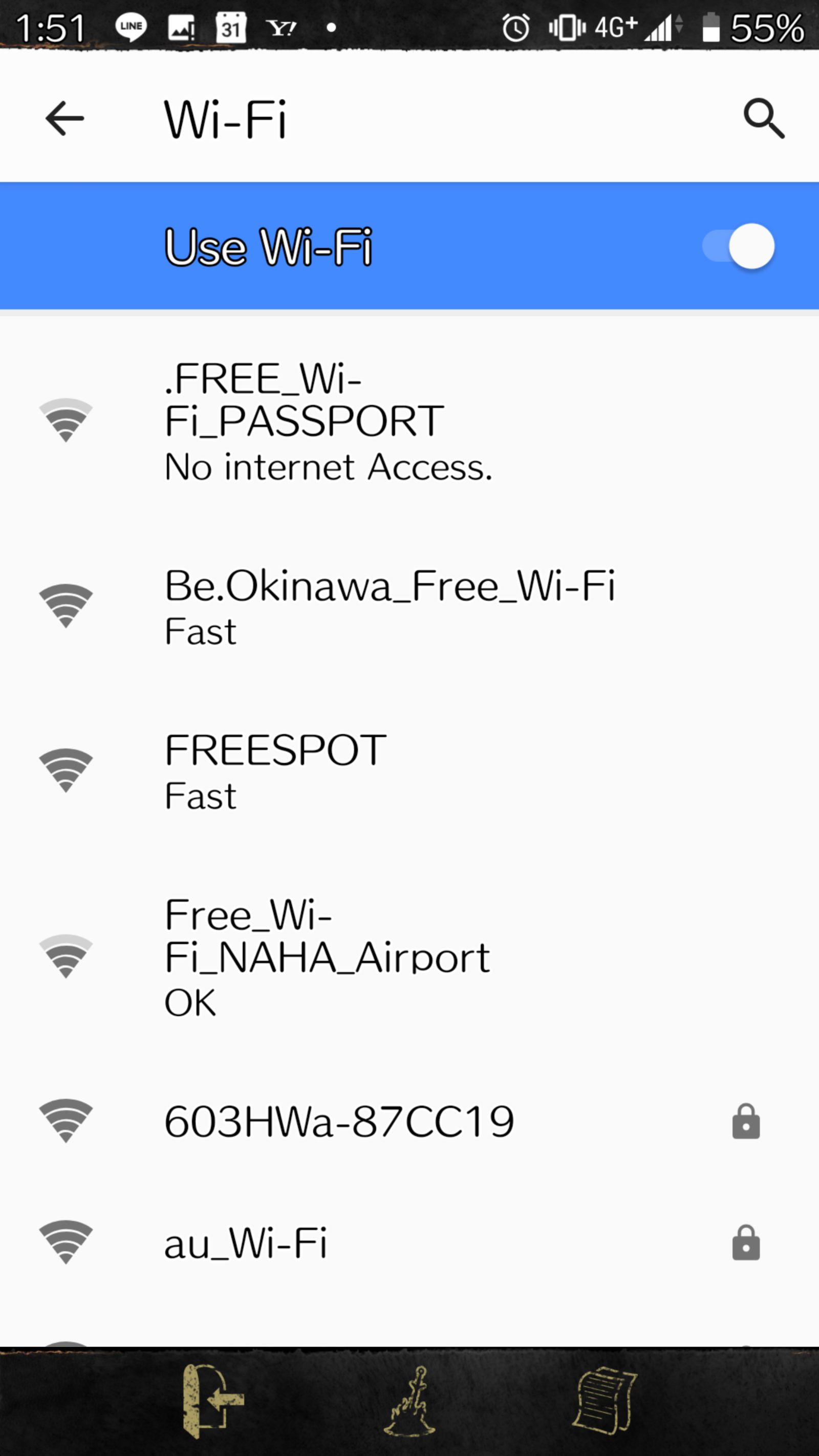Open the search magnifier icon

[x=764, y=119]
